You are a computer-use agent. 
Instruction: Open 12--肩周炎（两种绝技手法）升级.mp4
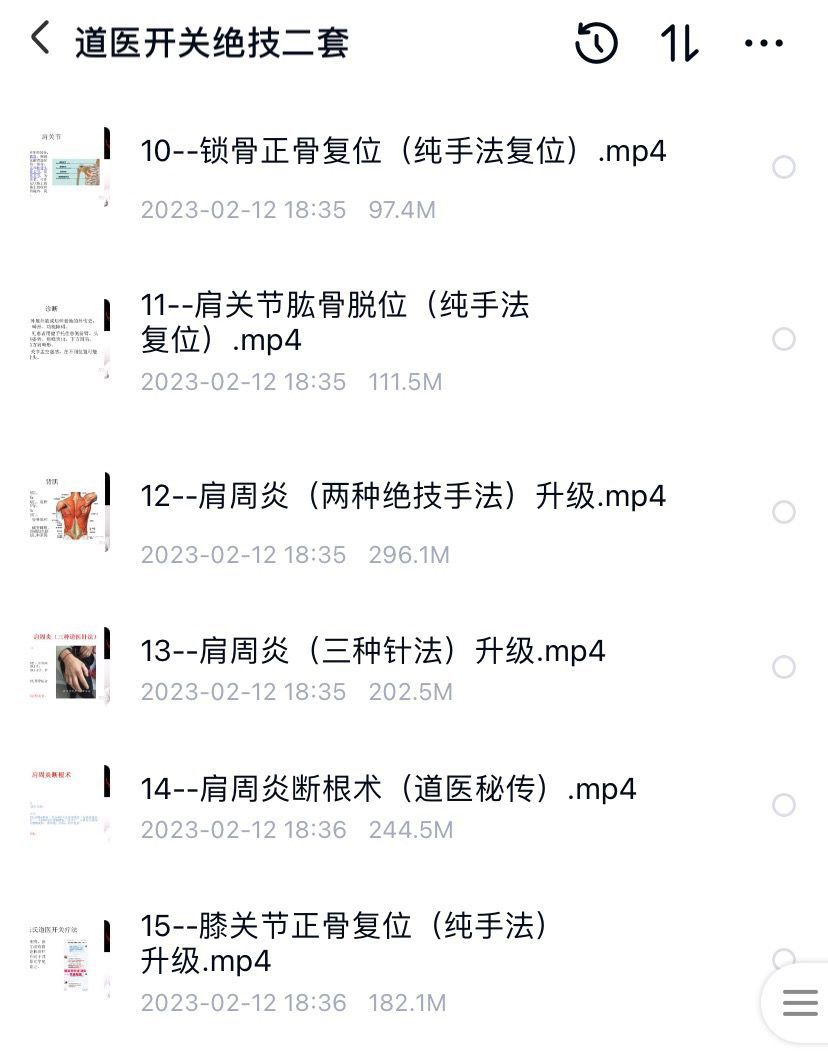click(x=403, y=496)
